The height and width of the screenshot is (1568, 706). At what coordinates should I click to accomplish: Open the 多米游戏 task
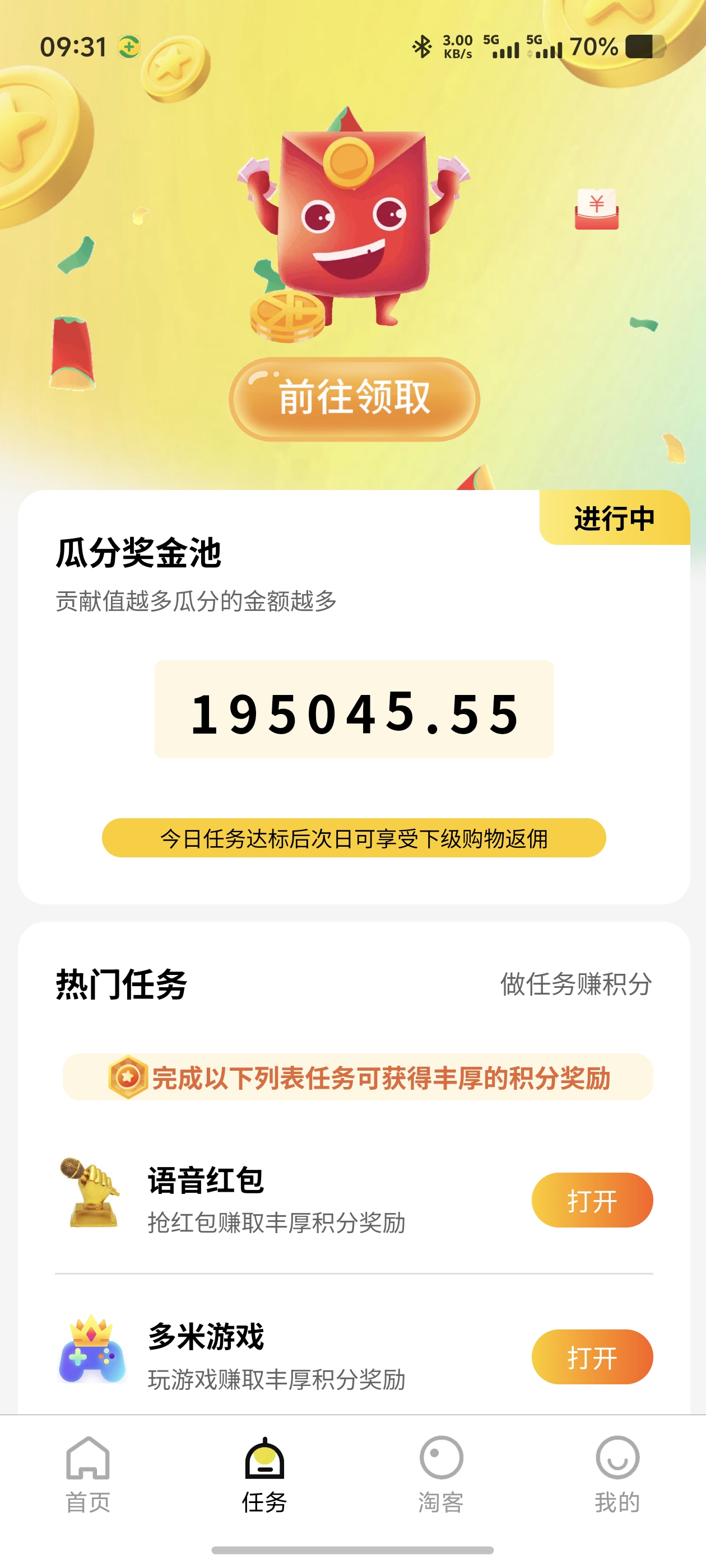point(592,1357)
